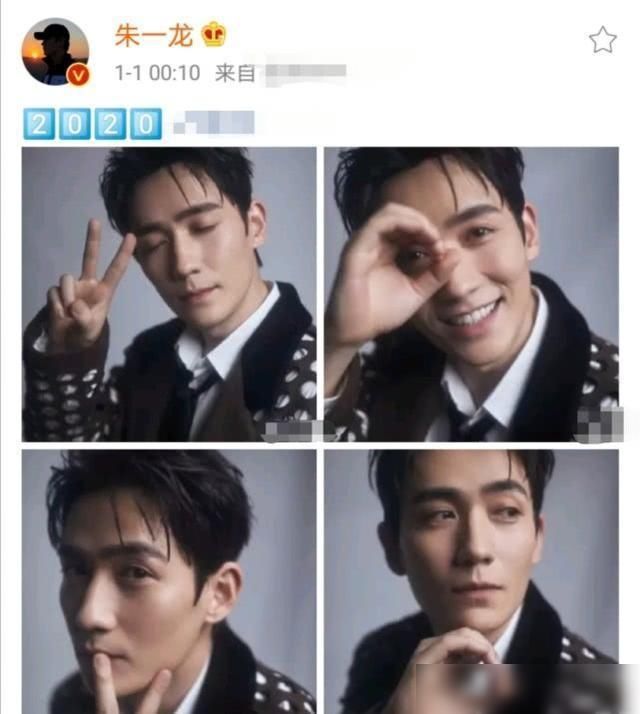Screen dimensions: 640x714
Task: Open the side-profile finger-on-lips photo
Action: [x=169, y=580]
